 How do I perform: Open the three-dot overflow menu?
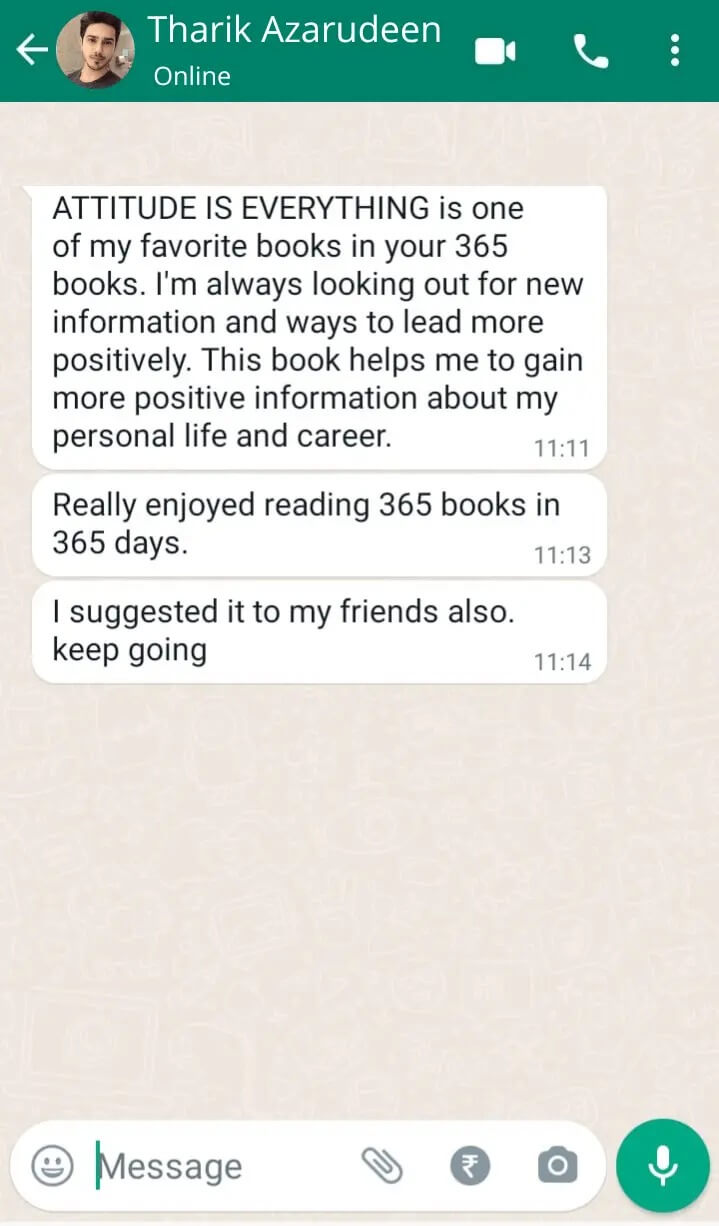click(676, 50)
